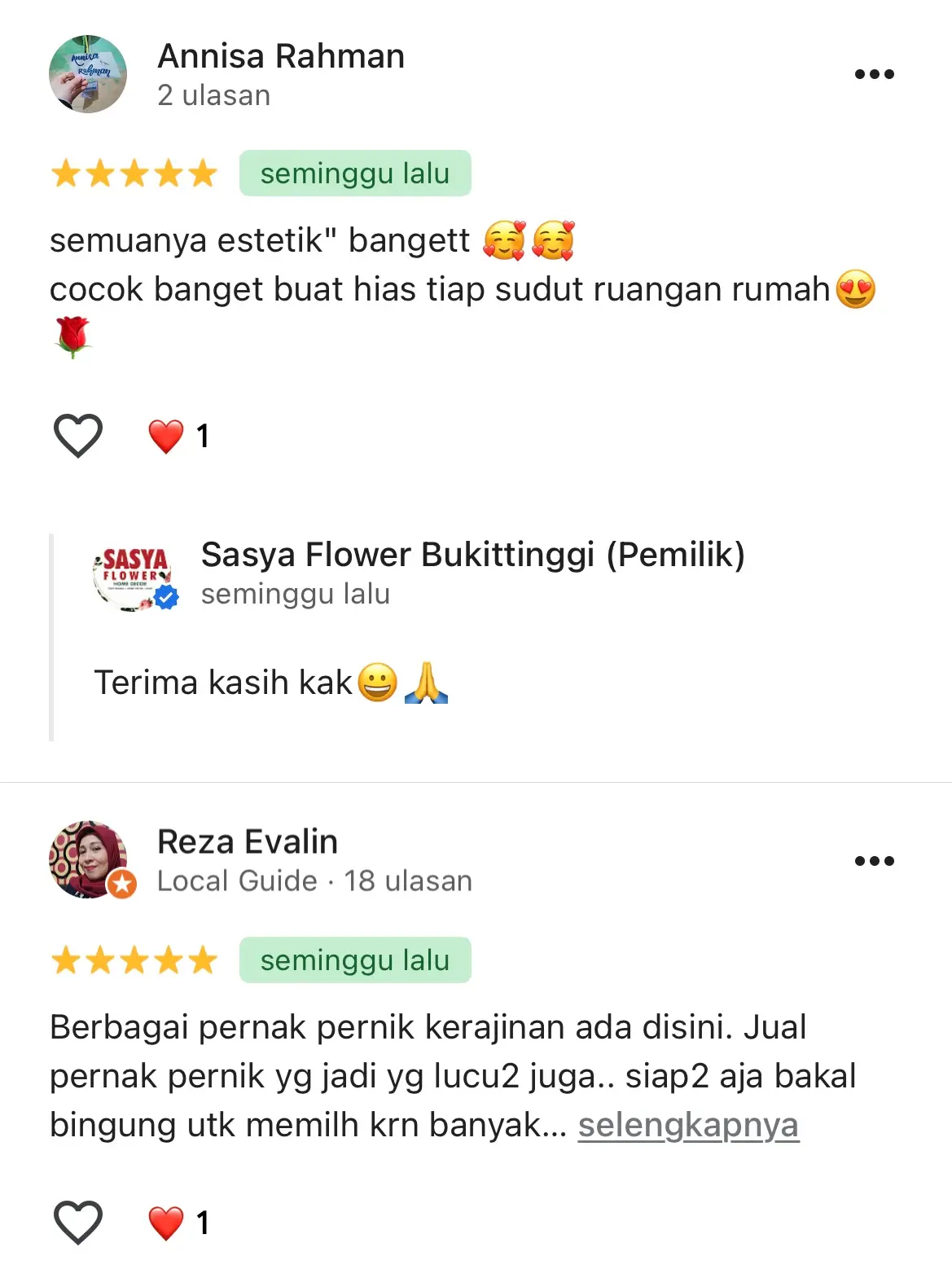Open overflow menu on Annisa Rahman's review
Image resolution: width=952 pixels, height=1265 pixels.
874,74
